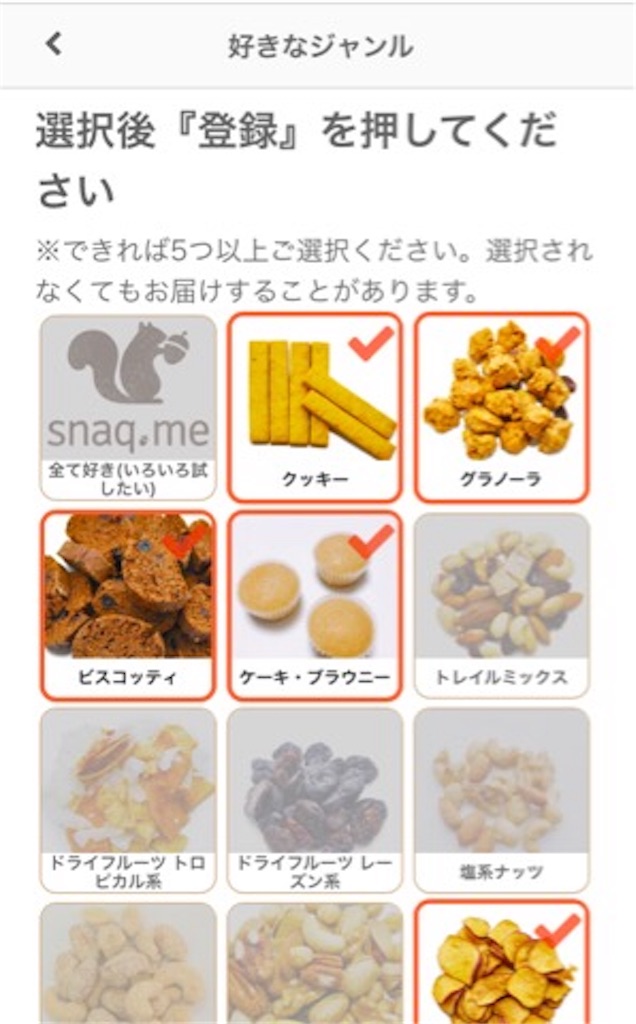
Task: Go back using the header arrow
Action: [x=54, y=44]
